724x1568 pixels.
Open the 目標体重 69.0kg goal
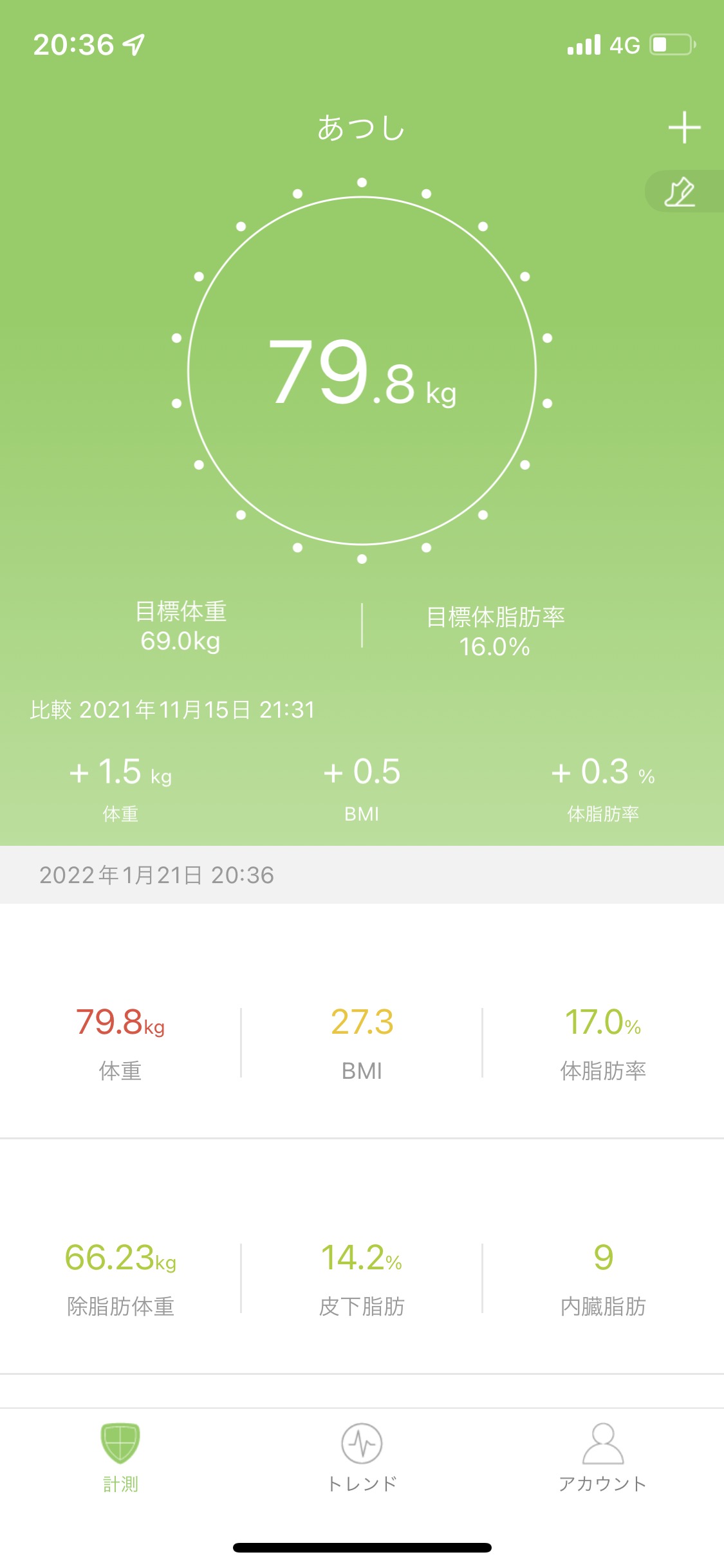[x=181, y=626]
